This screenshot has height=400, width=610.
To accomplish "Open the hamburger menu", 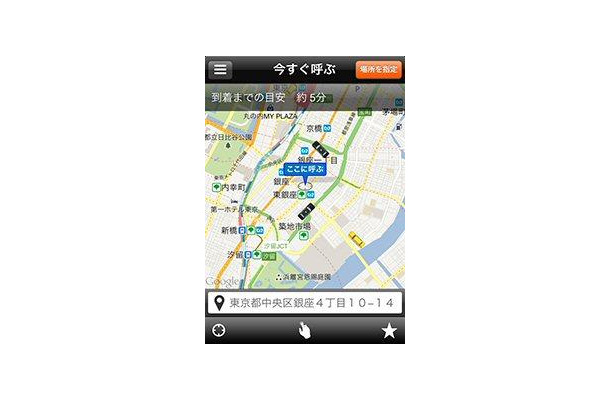I will (x=220, y=70).
